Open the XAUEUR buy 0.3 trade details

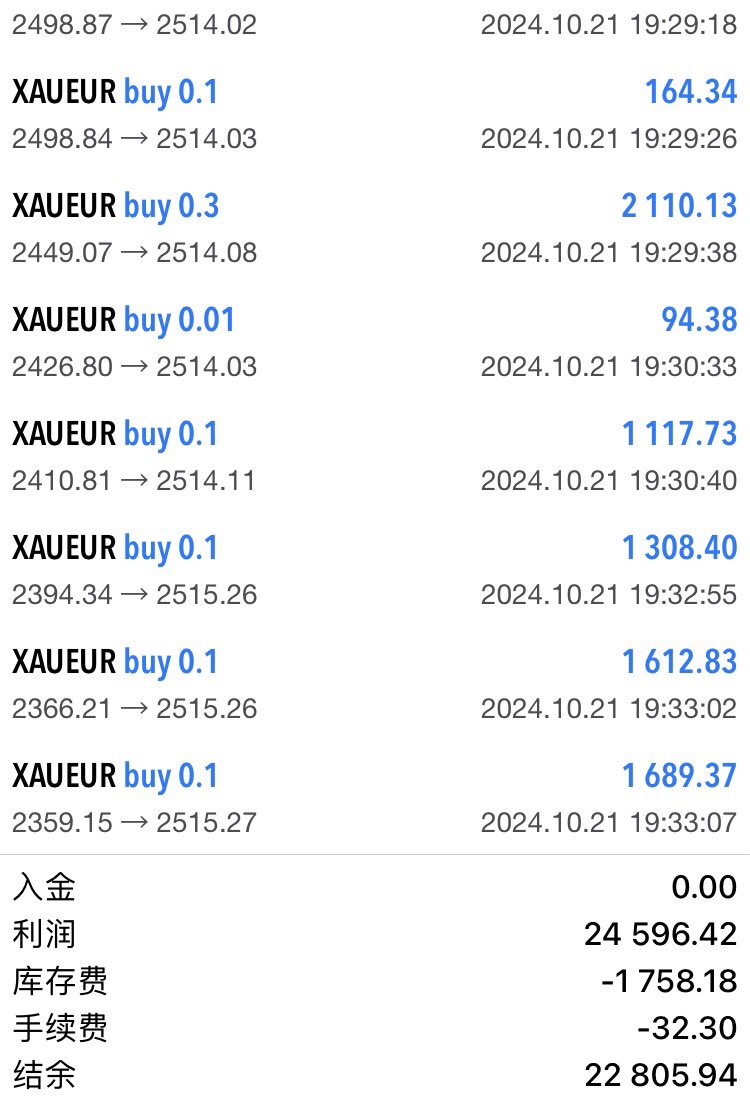coord(375,228)
